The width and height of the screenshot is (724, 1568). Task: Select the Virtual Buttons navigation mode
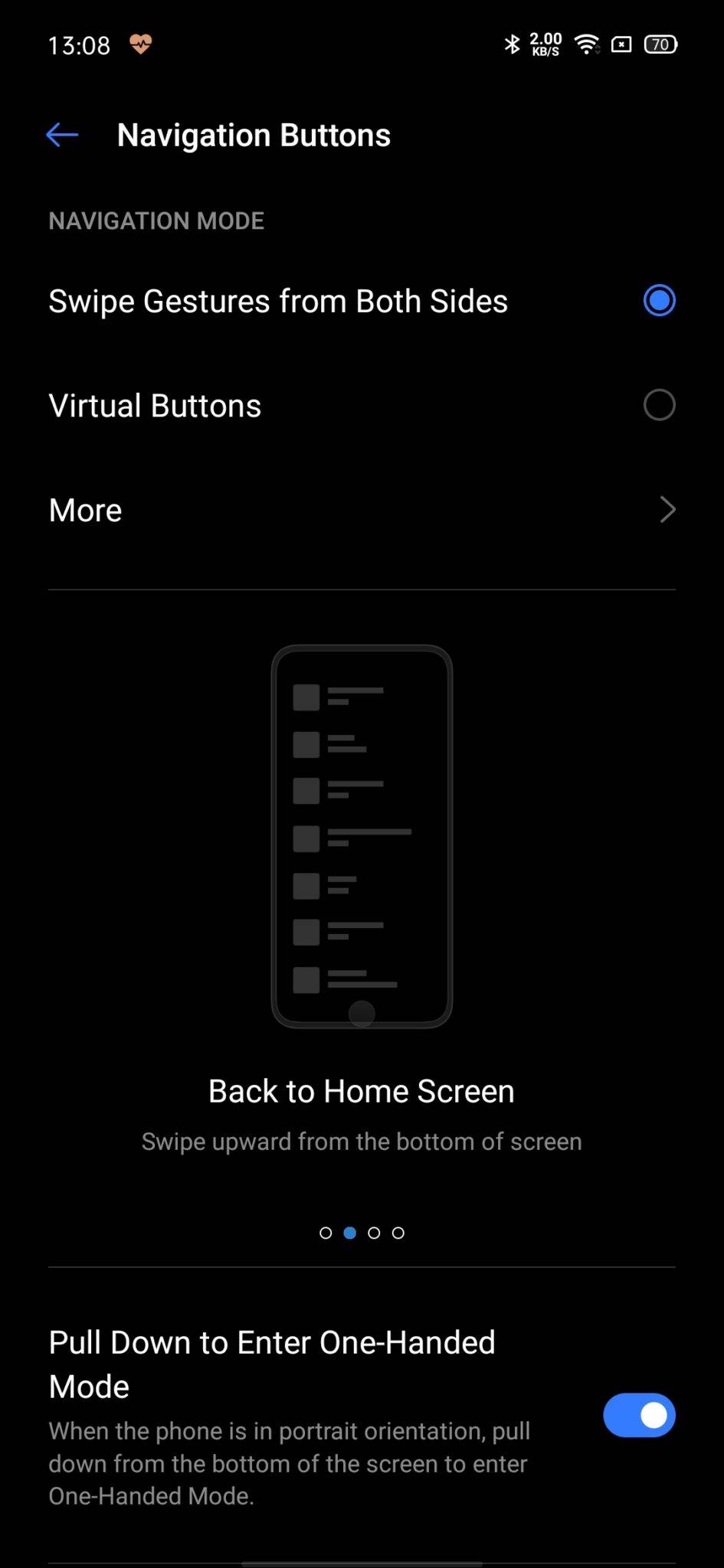coord(658,405)
